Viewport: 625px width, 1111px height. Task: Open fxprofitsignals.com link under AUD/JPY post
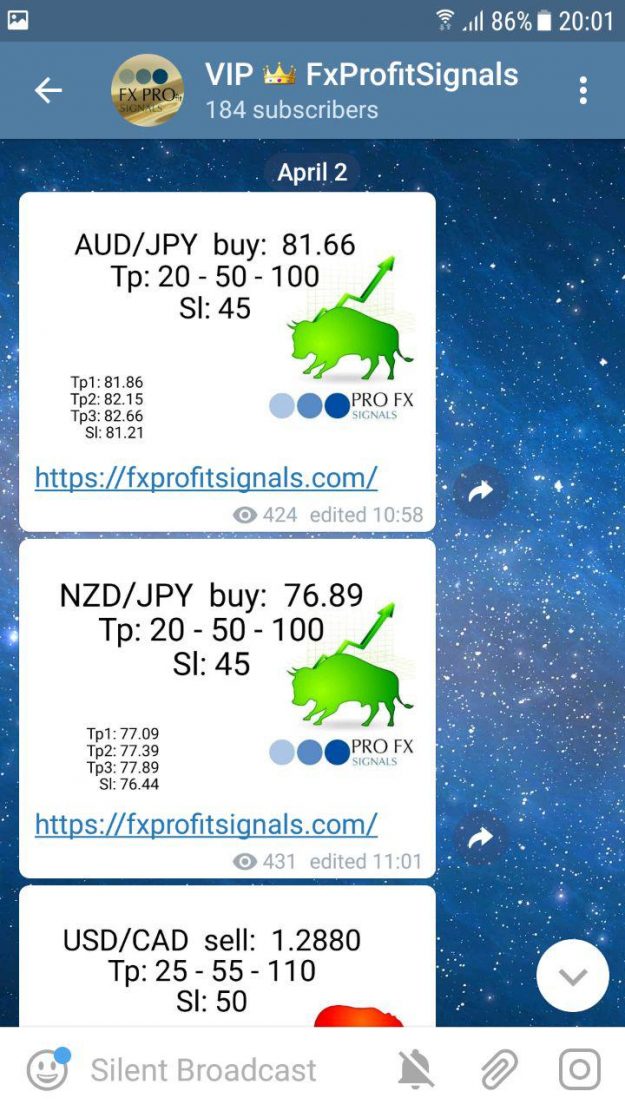(206, 478)
